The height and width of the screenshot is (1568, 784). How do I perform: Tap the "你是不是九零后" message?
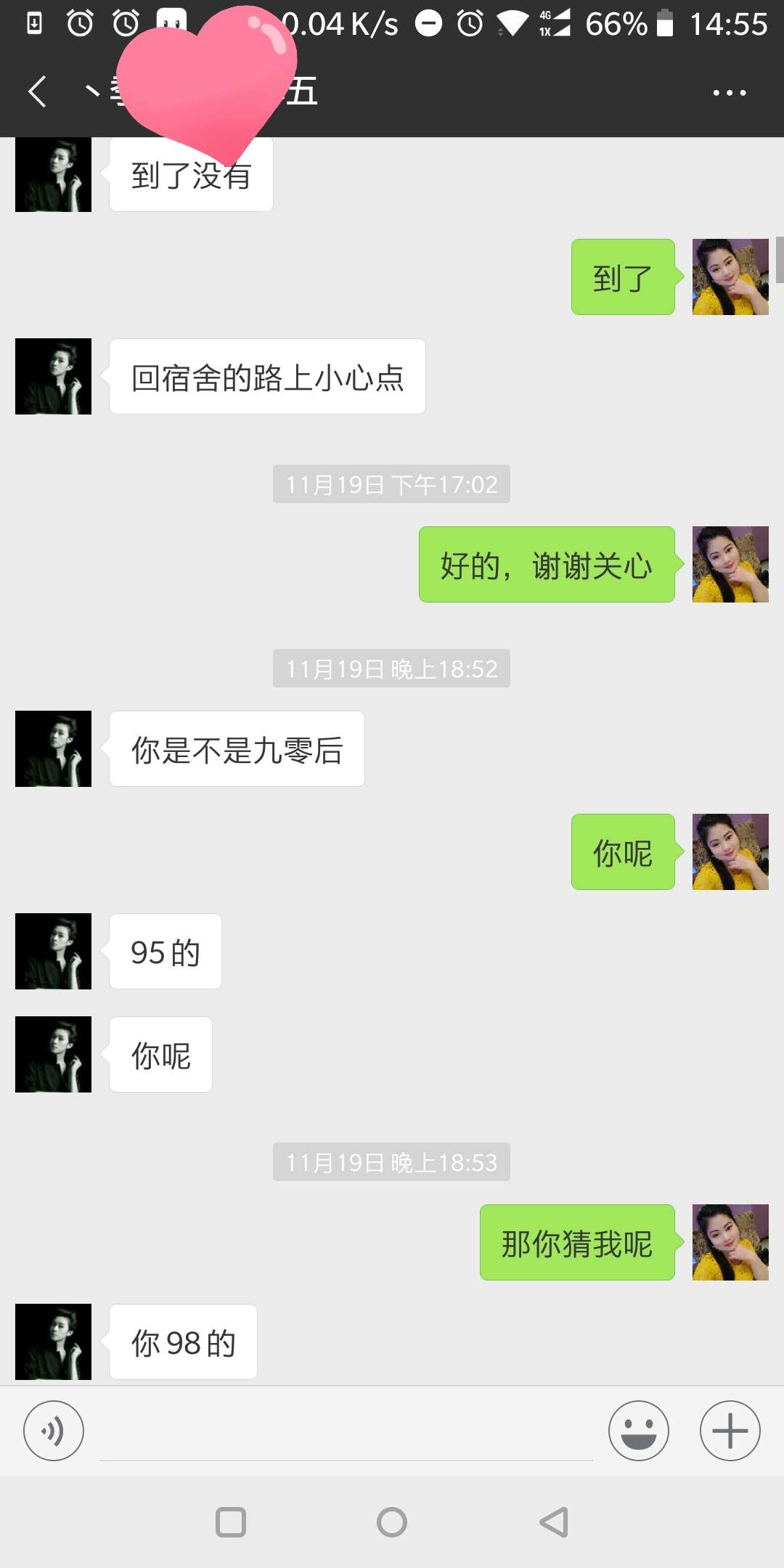pos(235,749)
